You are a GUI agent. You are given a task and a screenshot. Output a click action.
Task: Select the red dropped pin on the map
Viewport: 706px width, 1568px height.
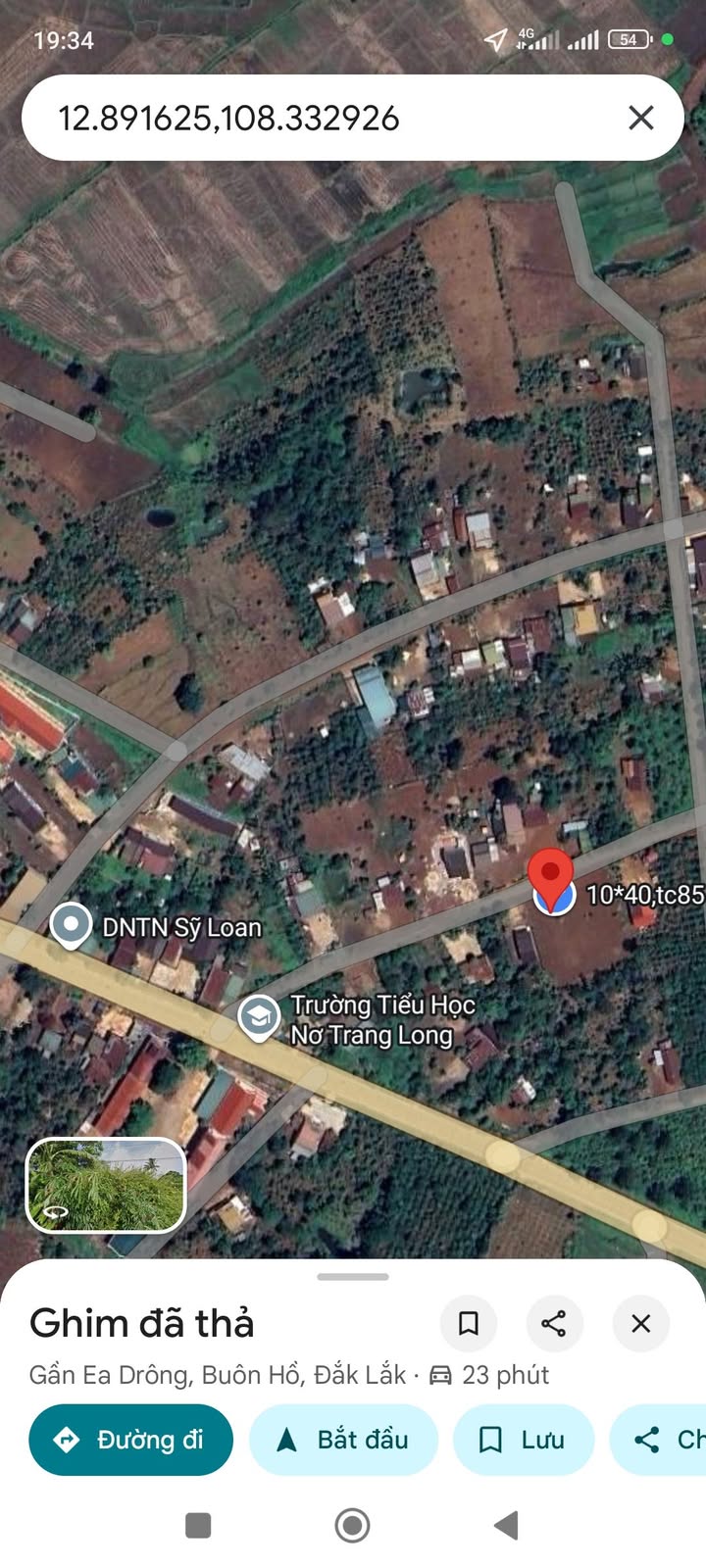click(551, 874)
